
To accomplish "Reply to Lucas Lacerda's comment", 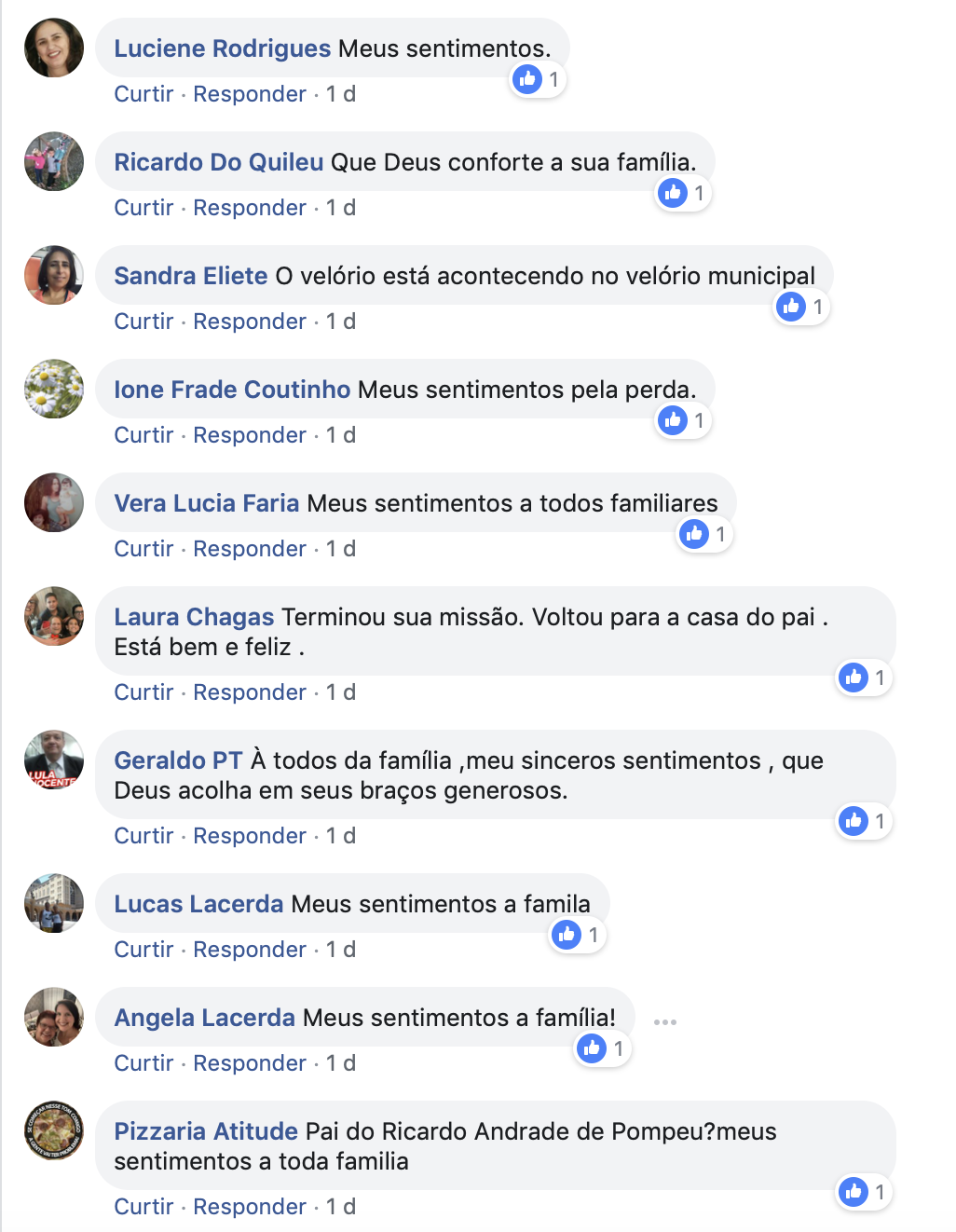I will click(x=249, y=950).
